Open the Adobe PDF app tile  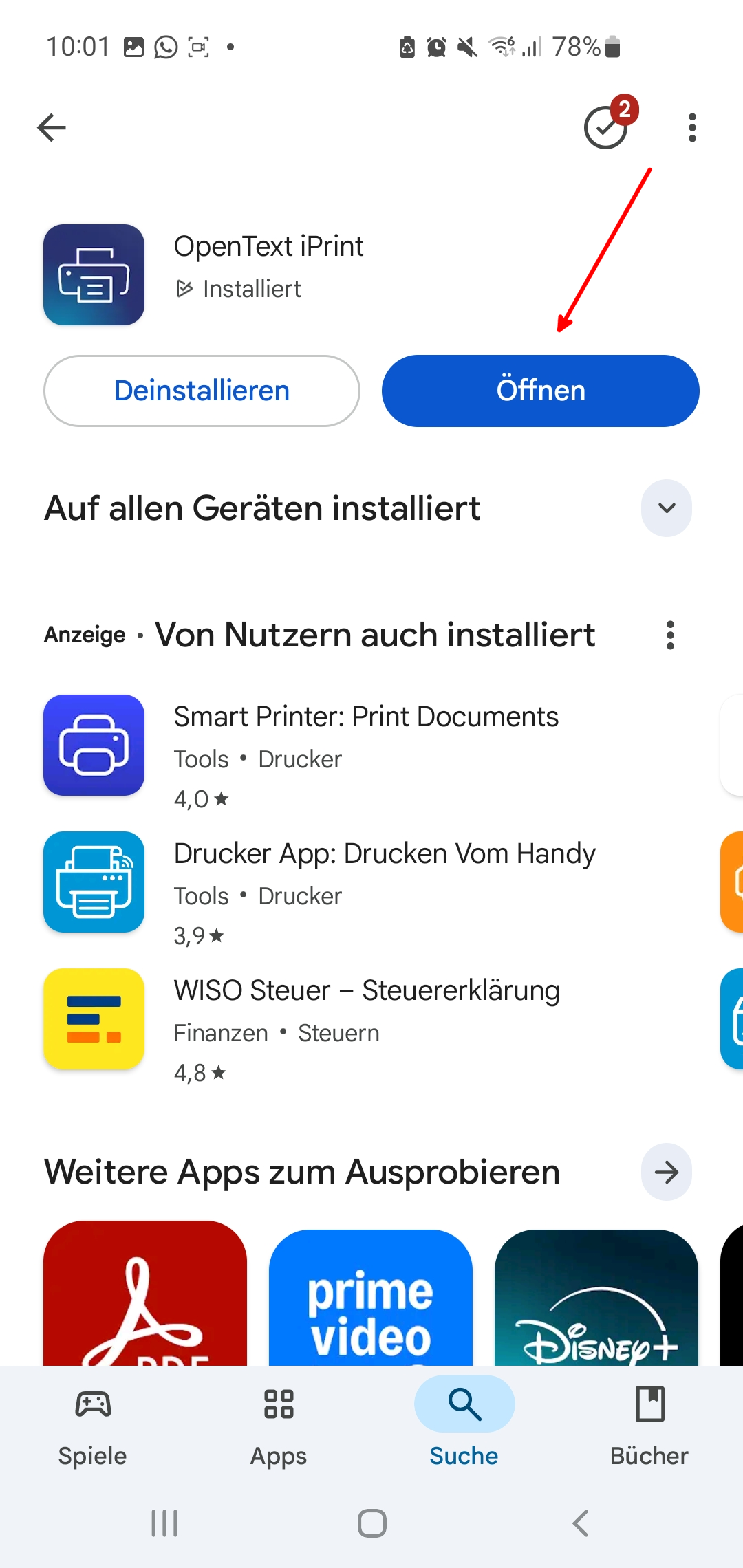(x=145, y=1293)
